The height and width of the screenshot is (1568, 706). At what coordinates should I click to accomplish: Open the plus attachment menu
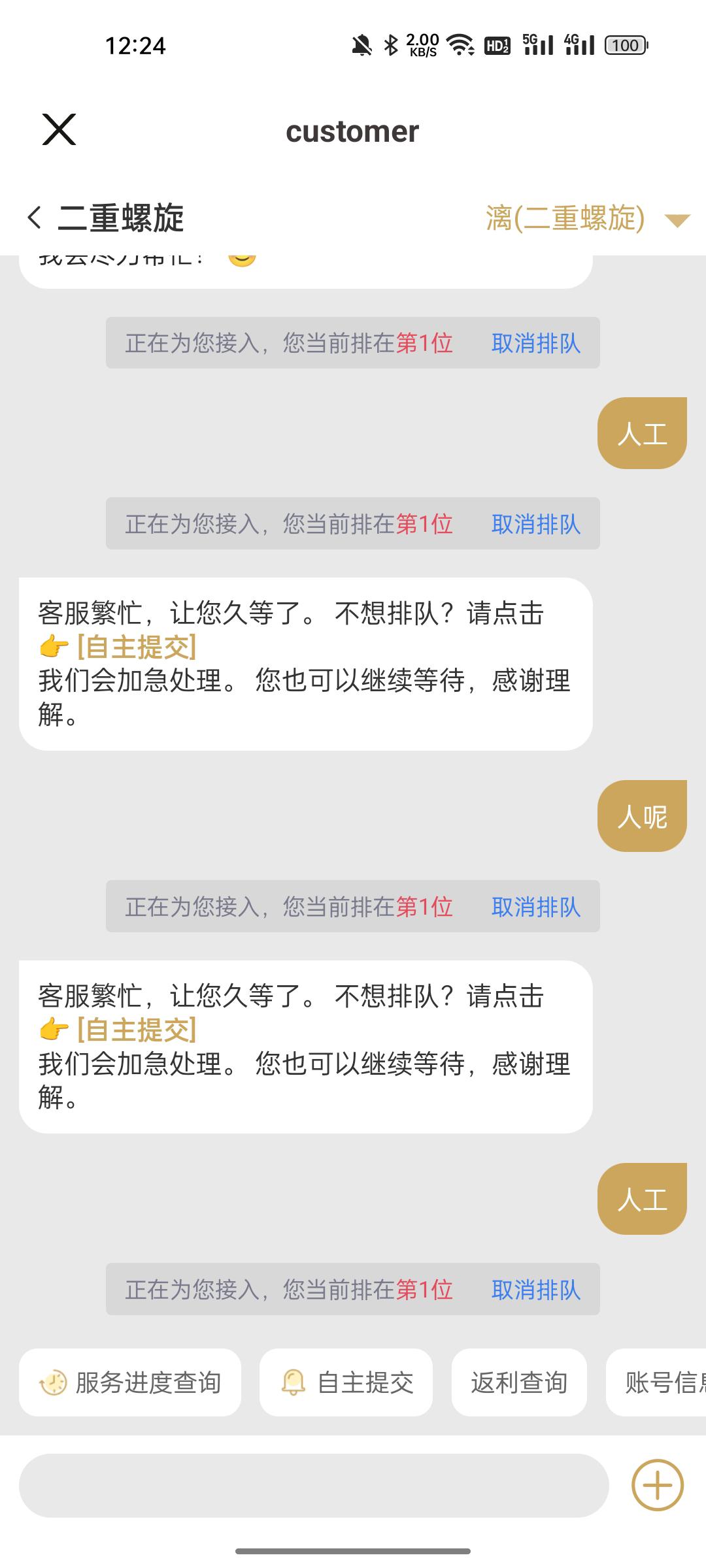(x=657, y=1485)
